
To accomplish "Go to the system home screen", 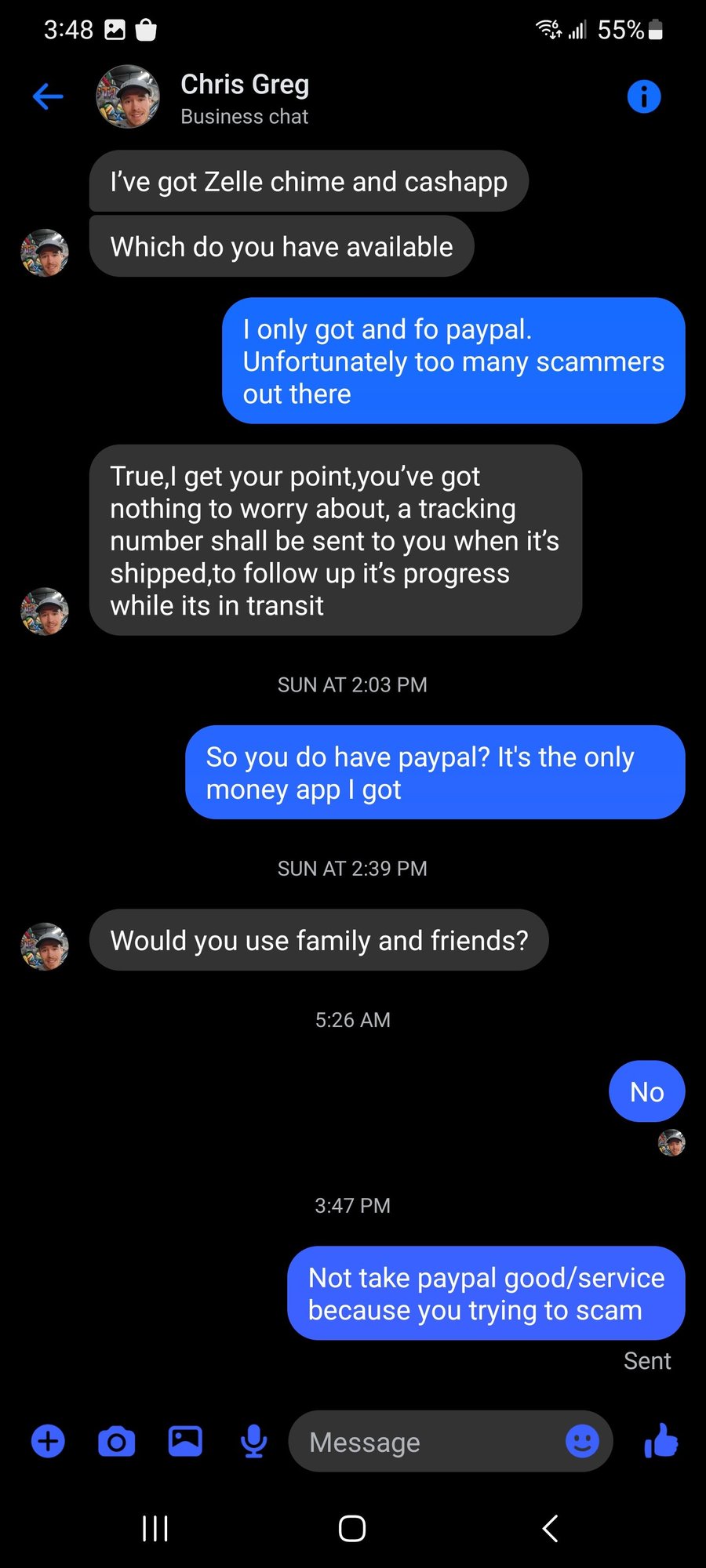I will click(352, 1528).
